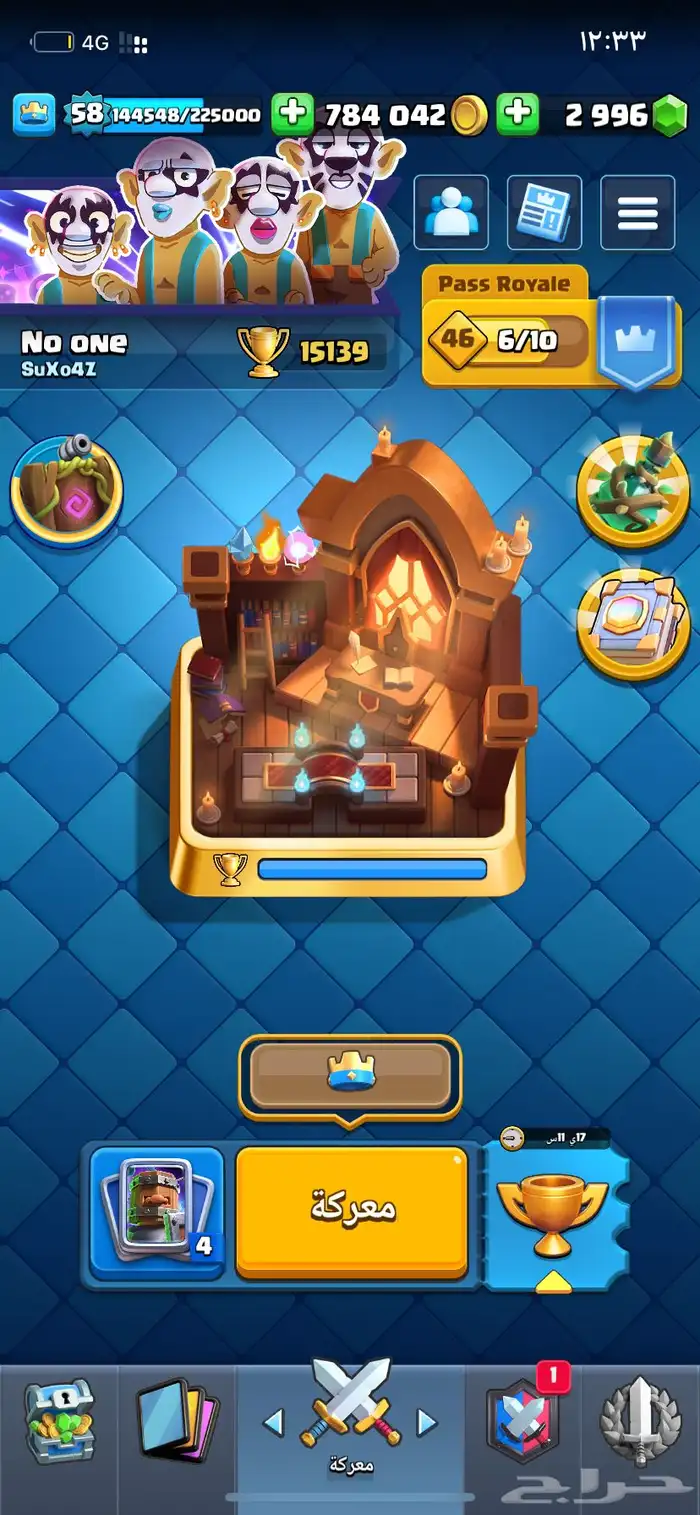This screenshot has width=700, height=1515.
Task: Buy gems with the green plus button
Action: [x=518, y=114]
